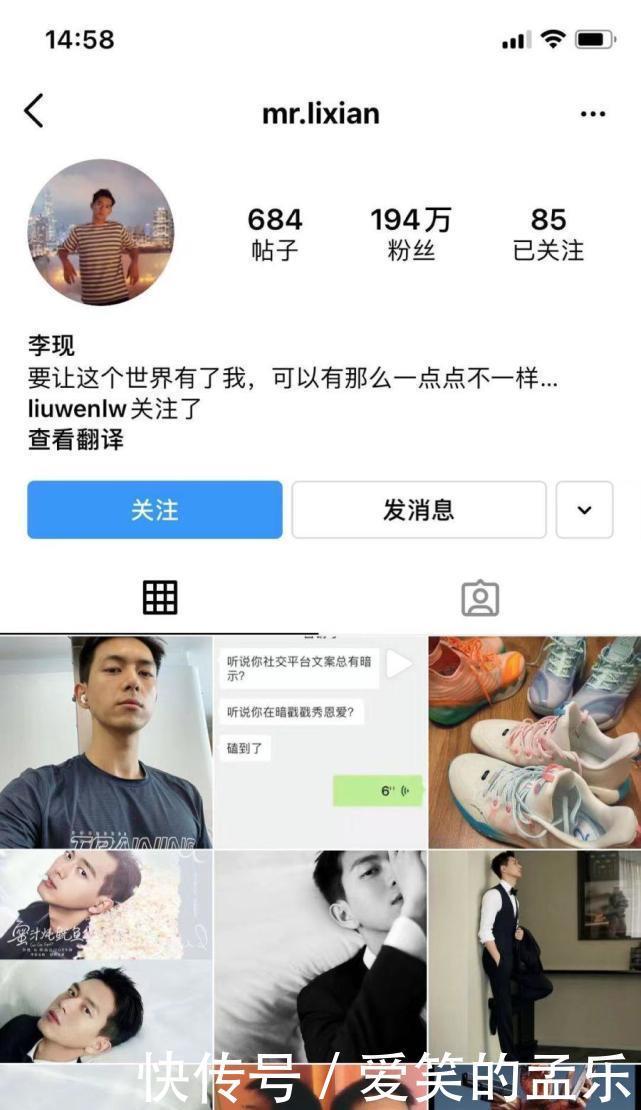Open mr.lixian's profile picture

pyautogui.click(x=100, y=233)
